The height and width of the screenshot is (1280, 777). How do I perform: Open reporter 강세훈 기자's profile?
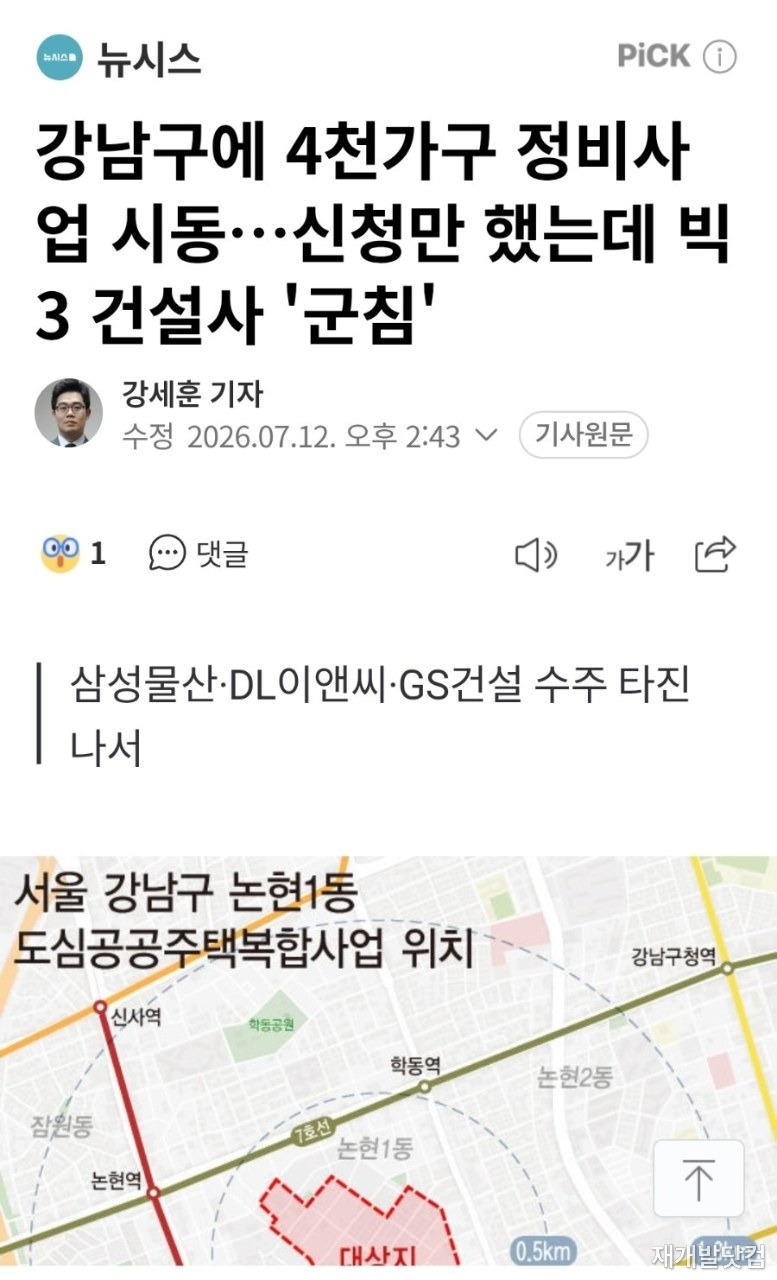(x=193, y=394)
